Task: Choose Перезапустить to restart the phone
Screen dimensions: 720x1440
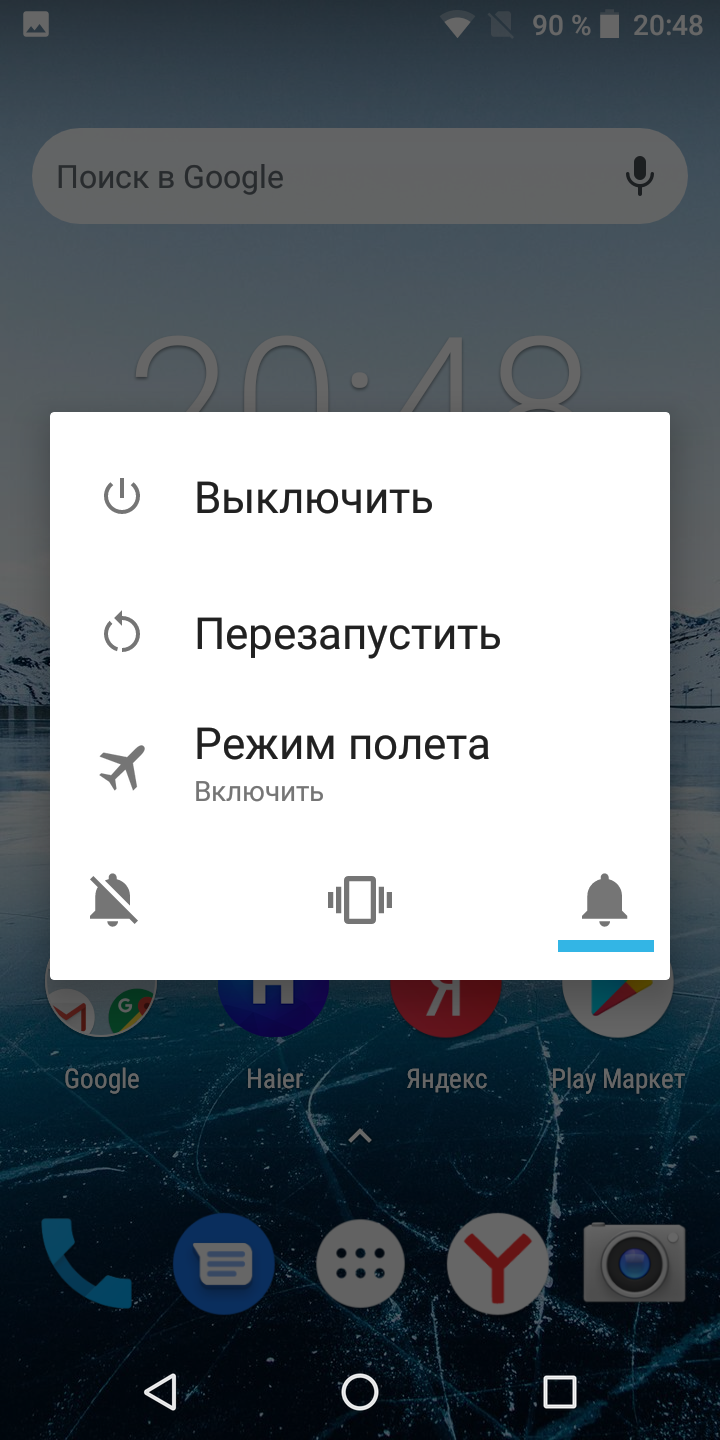Action: pyautogui.click(x=346, y=634)
